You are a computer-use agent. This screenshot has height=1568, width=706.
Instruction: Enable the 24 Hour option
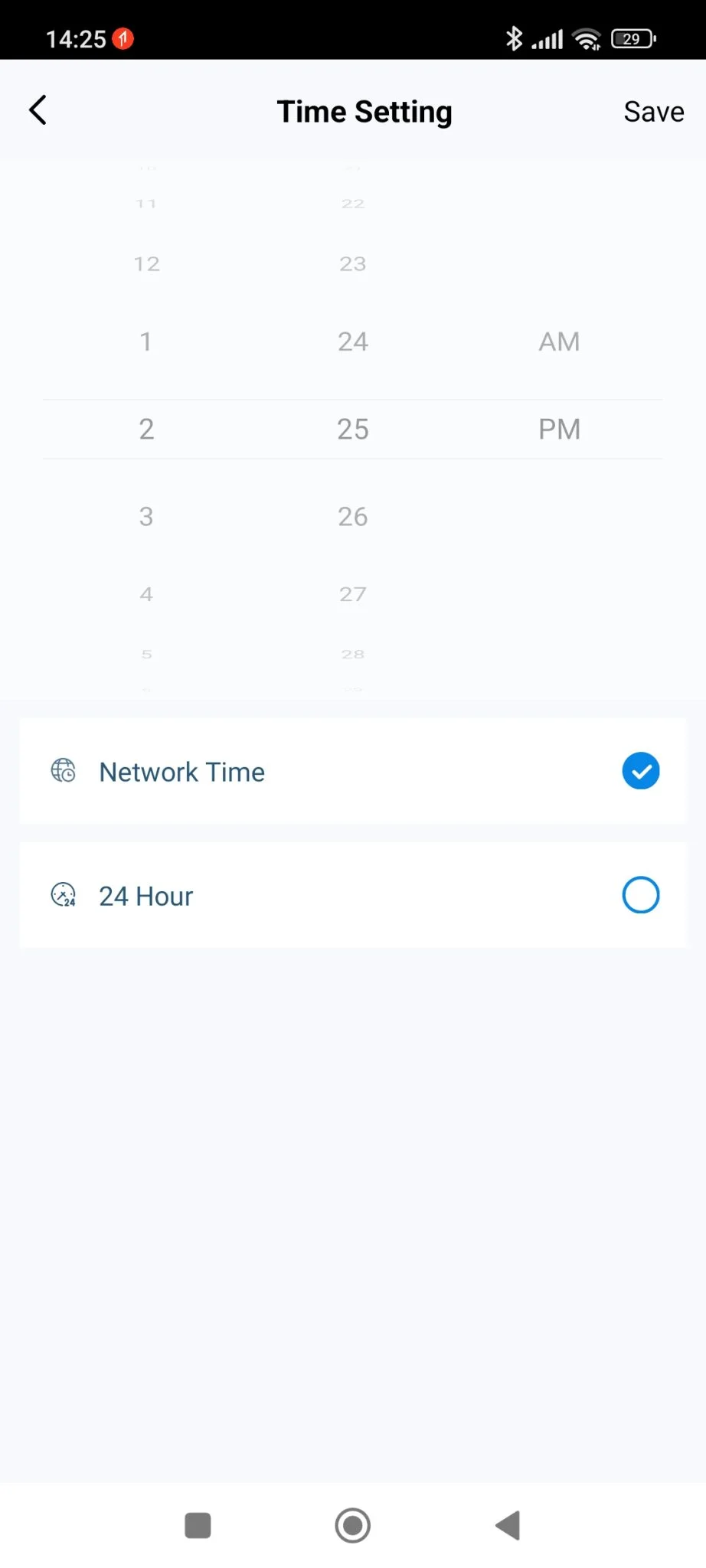pos(640,895)
